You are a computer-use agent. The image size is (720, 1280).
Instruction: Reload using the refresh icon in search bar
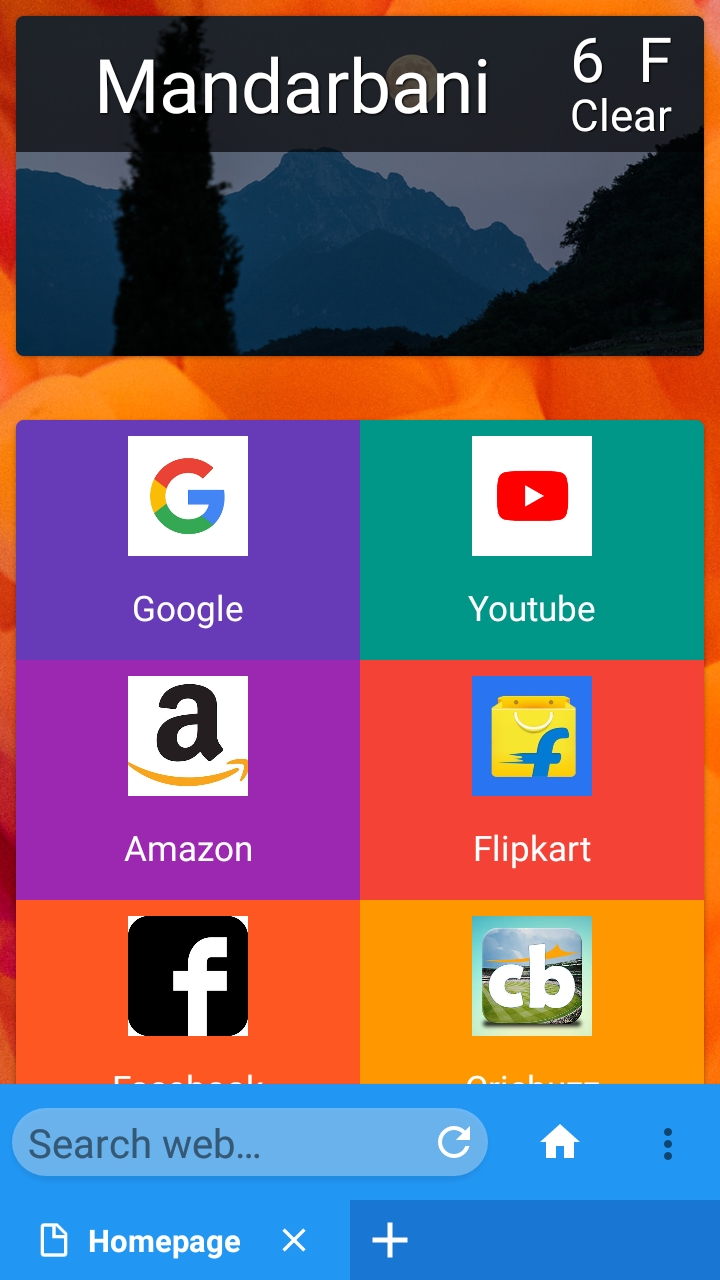coord(452,1142)
